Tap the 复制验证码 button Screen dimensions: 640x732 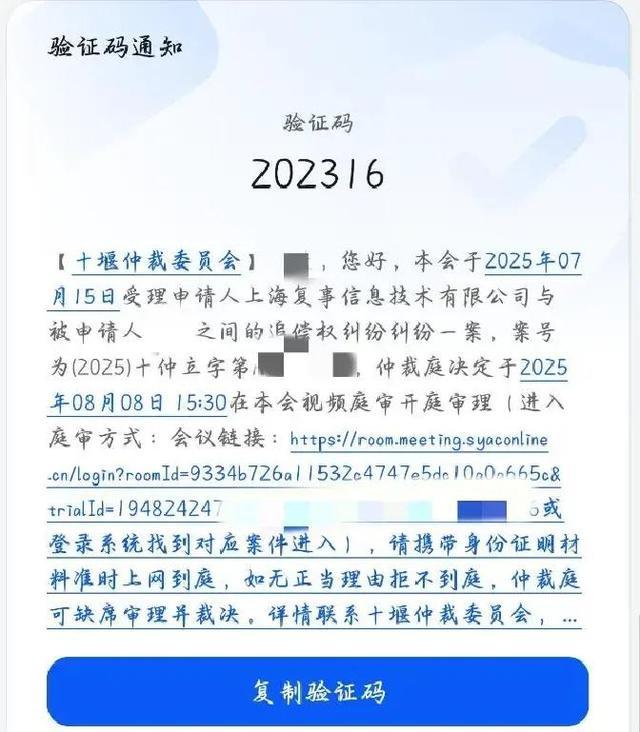point(318,691)
